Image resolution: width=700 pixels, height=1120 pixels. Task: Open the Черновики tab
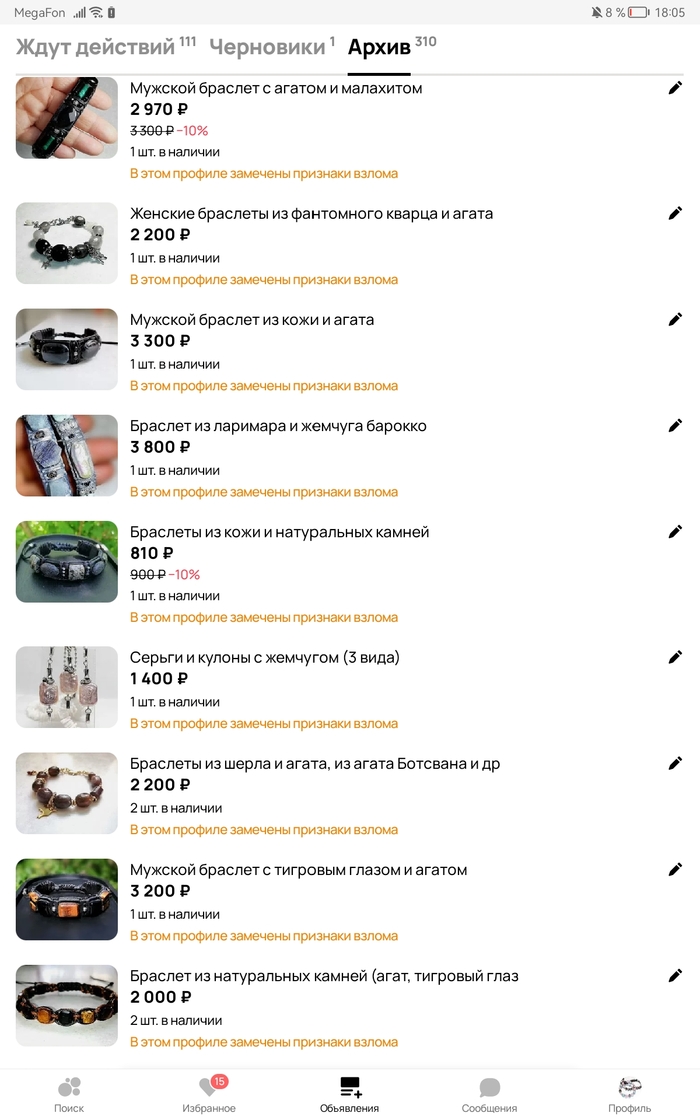click(267, 47)
